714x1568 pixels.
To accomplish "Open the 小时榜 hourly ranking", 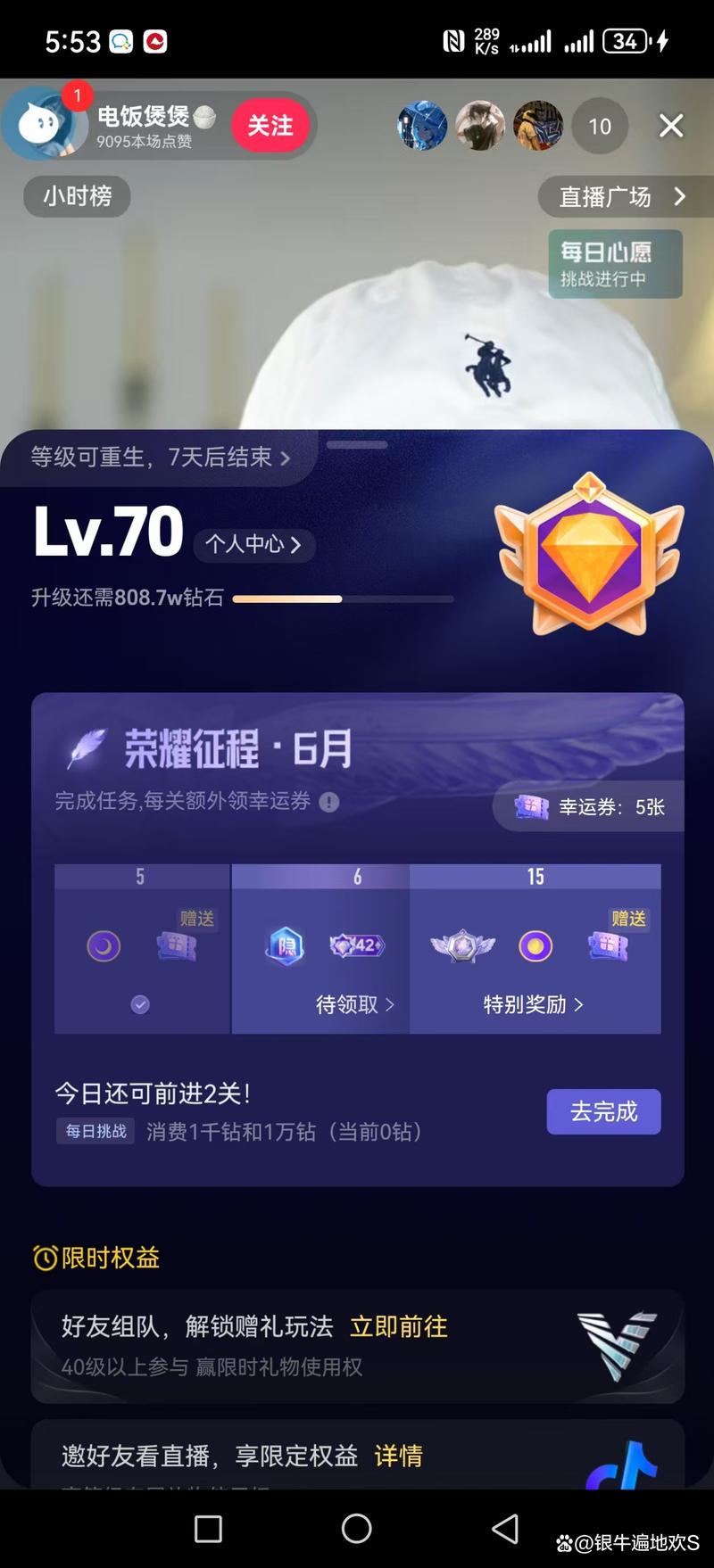I will click(x=78, y=195).
